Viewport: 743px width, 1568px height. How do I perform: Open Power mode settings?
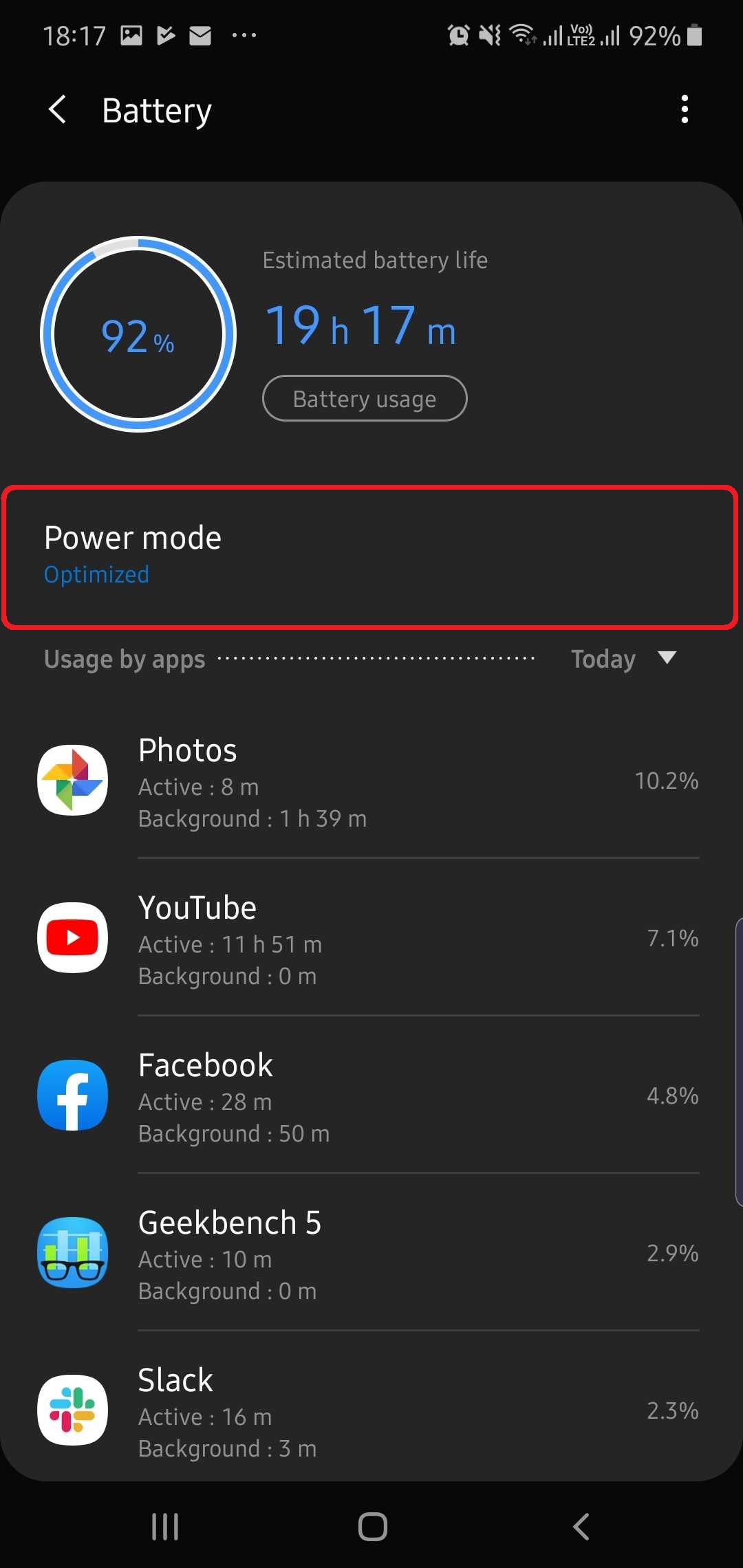pos(370,556)
